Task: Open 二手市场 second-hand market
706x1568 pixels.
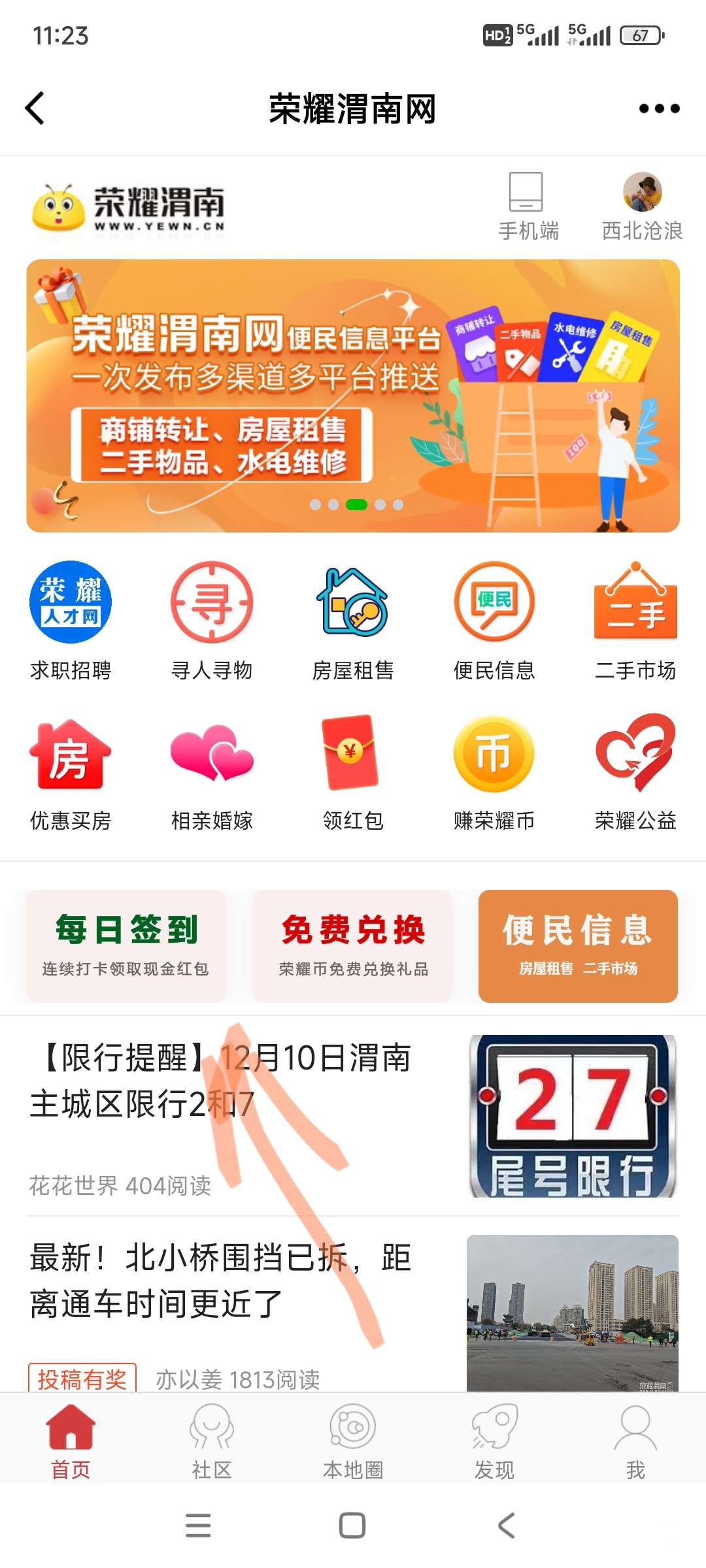Action: [635, 621]
